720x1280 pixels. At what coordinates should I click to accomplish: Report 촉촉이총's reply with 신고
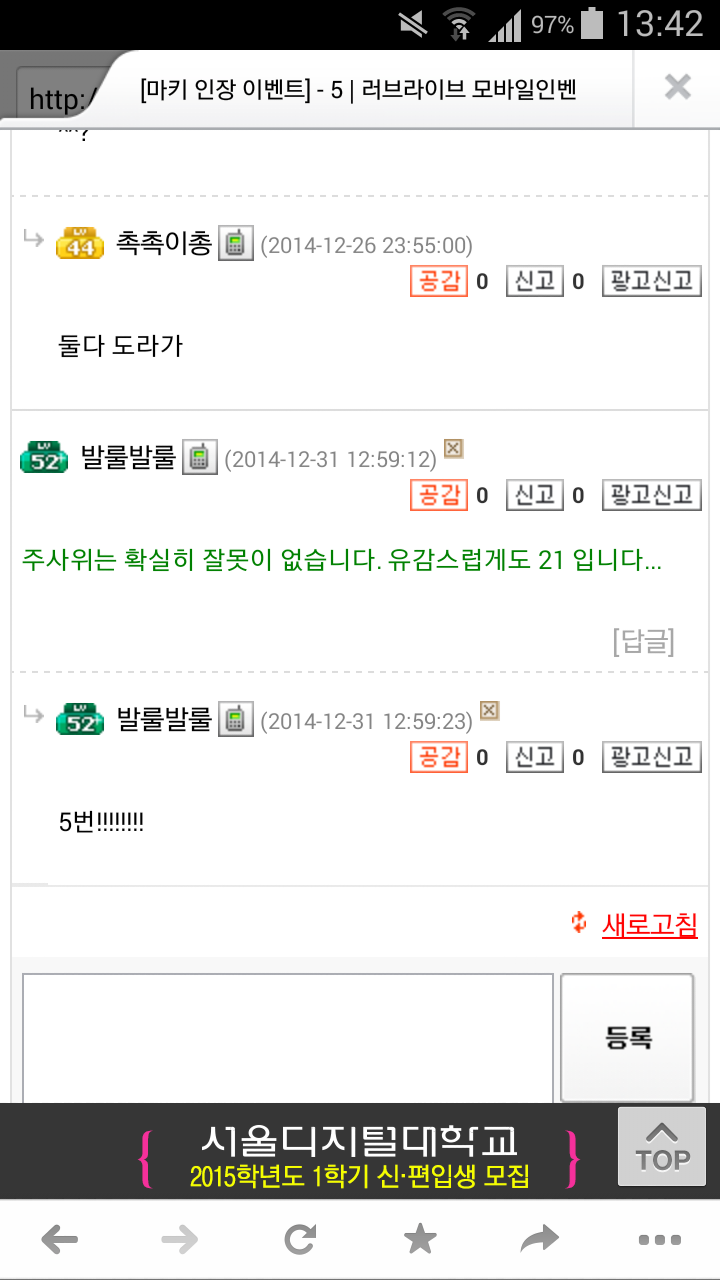pyautogui.click(x=534, y=281)
